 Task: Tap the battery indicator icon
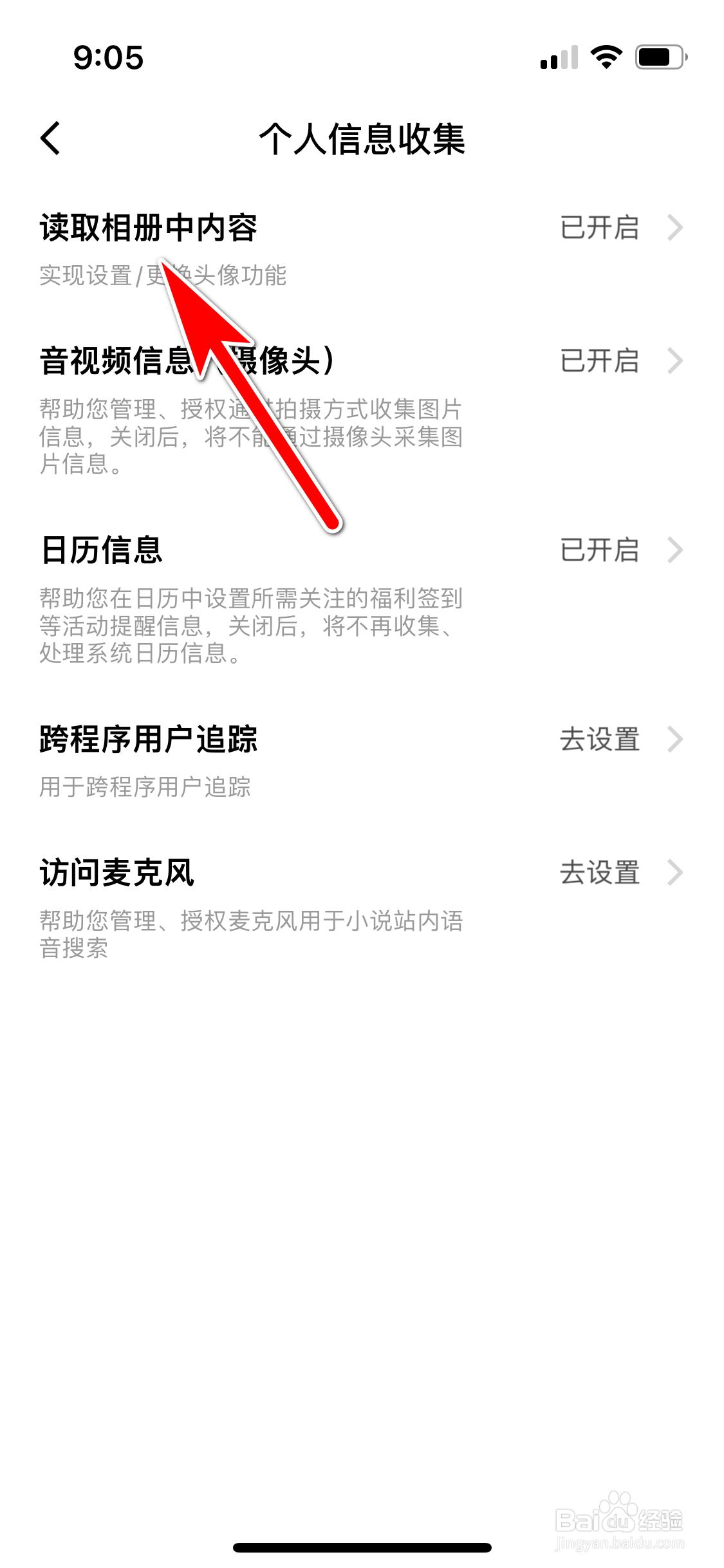655,58
